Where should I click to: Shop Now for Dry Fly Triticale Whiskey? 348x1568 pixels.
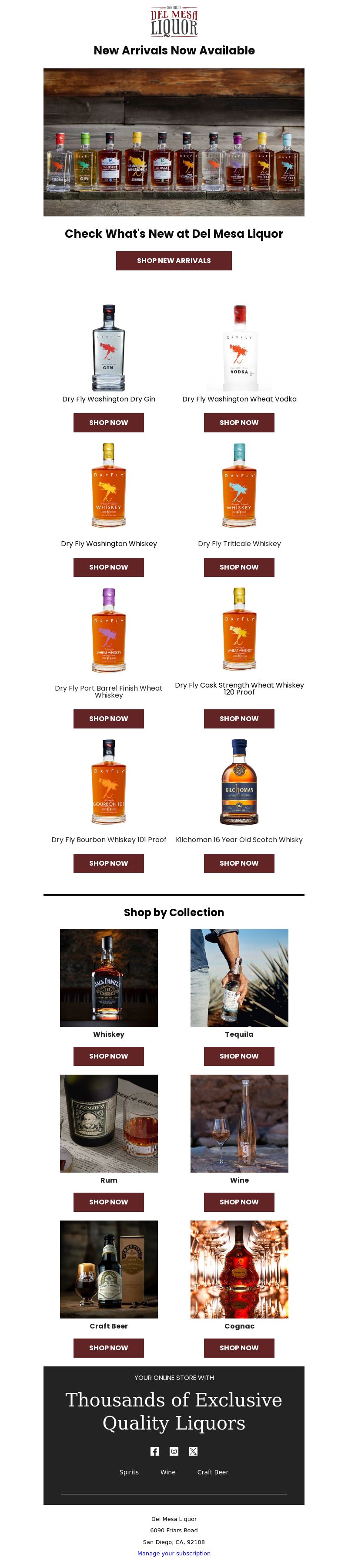(x=238, y=567)
